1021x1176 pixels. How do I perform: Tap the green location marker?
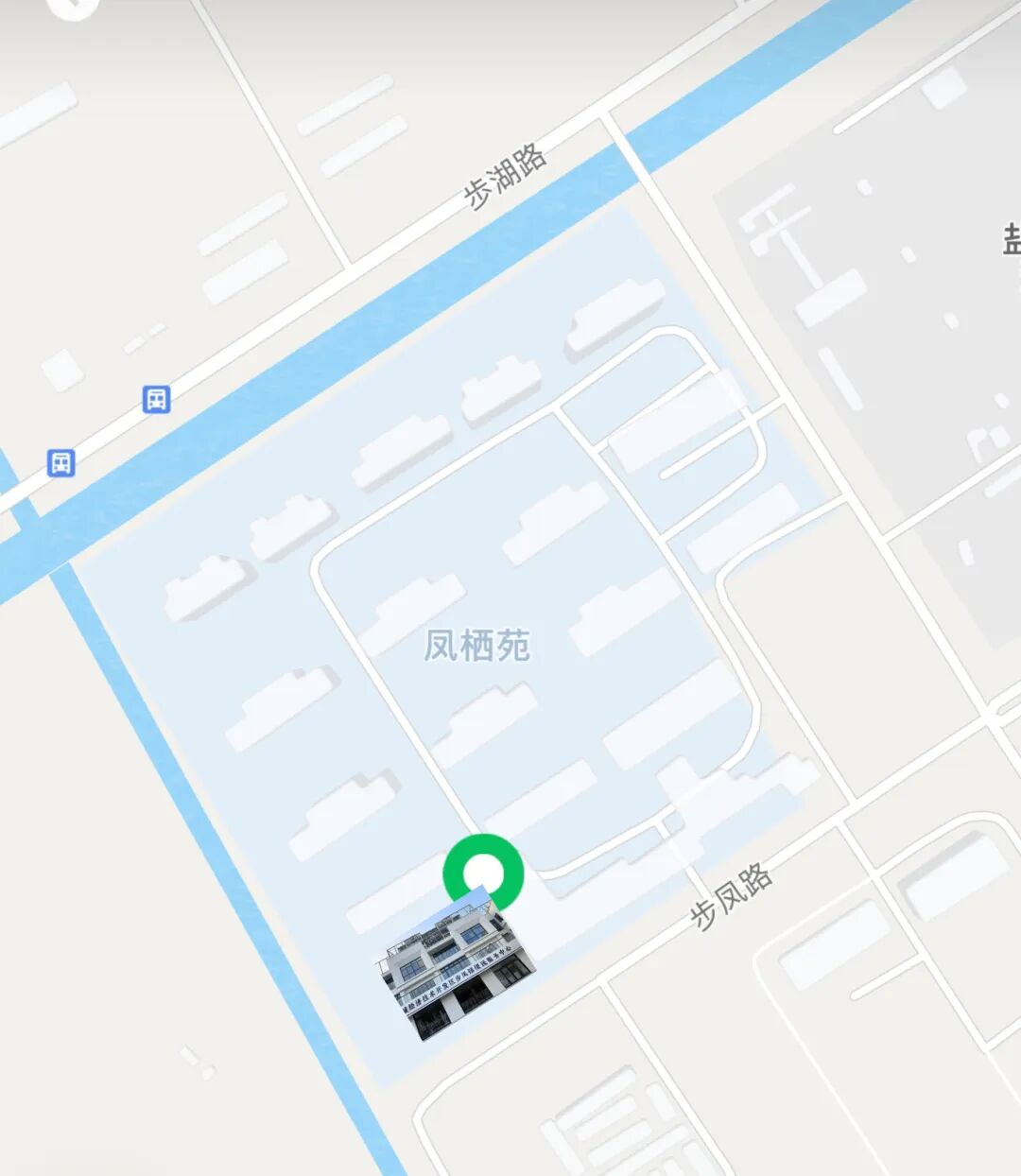tap(483, 871)
